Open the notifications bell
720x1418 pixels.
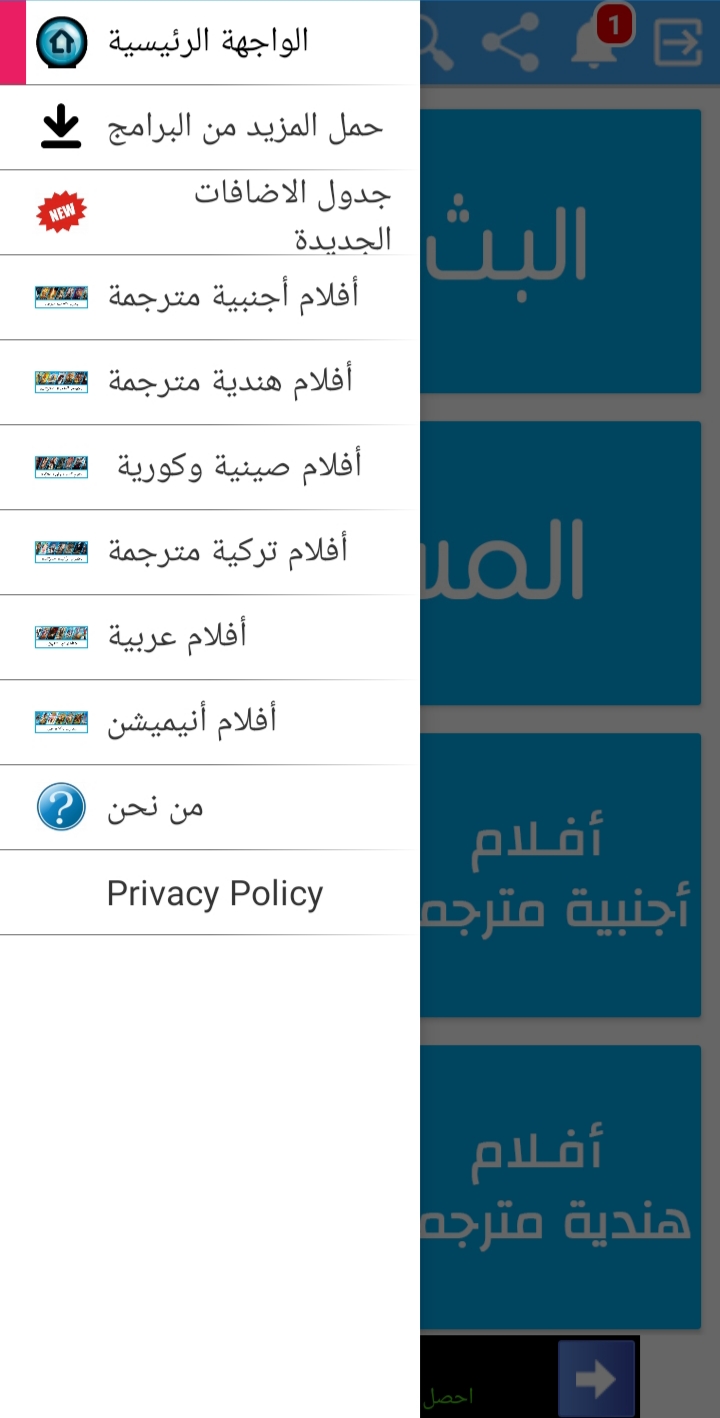click(597, 42)
